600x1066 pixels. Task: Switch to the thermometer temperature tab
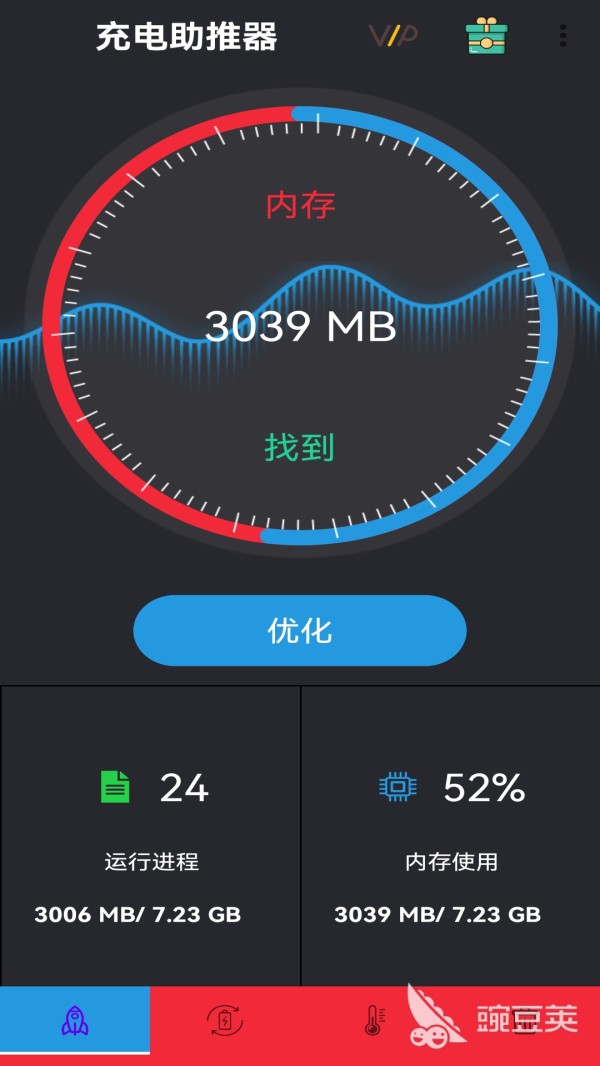pyautogui.click(x=373, y=1021)
